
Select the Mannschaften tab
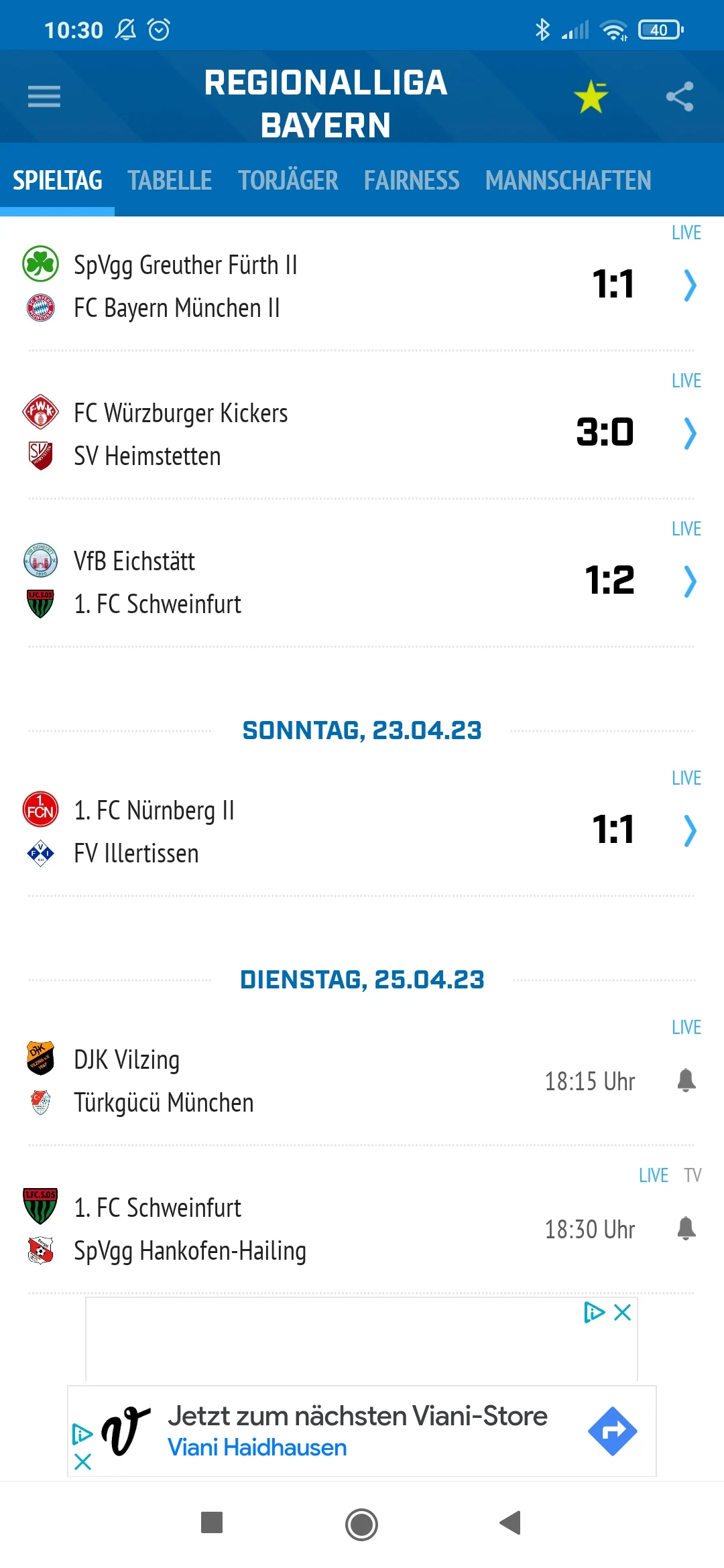568,180
